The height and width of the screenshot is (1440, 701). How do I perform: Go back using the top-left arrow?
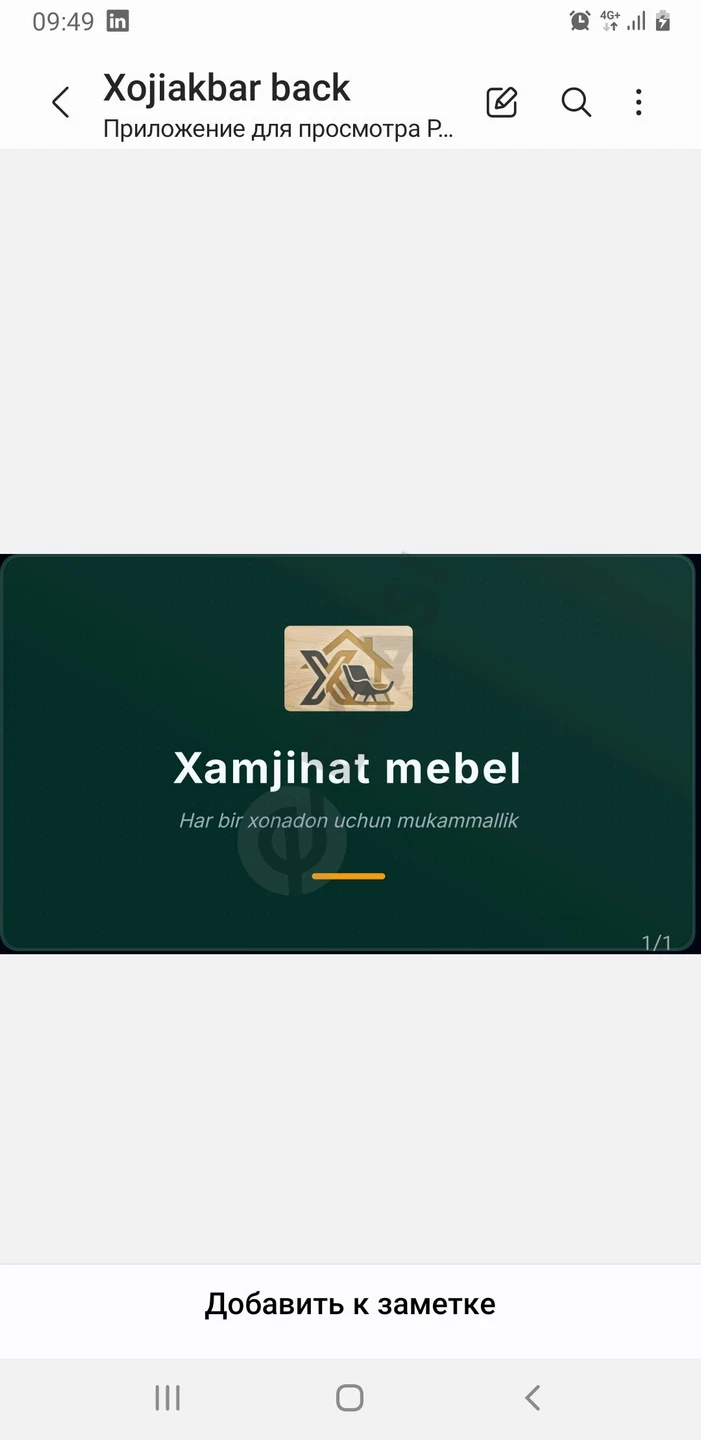61,102
